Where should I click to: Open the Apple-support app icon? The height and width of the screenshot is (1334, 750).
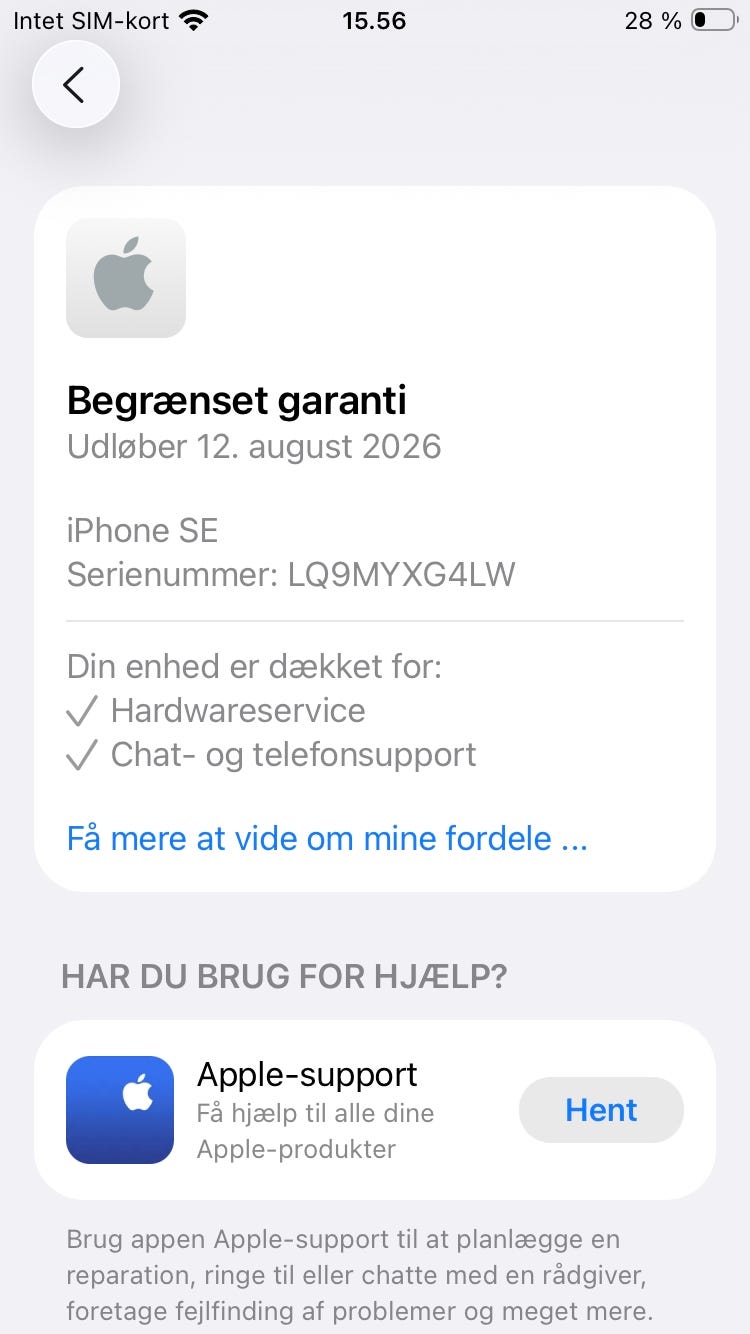point(119,1109)
